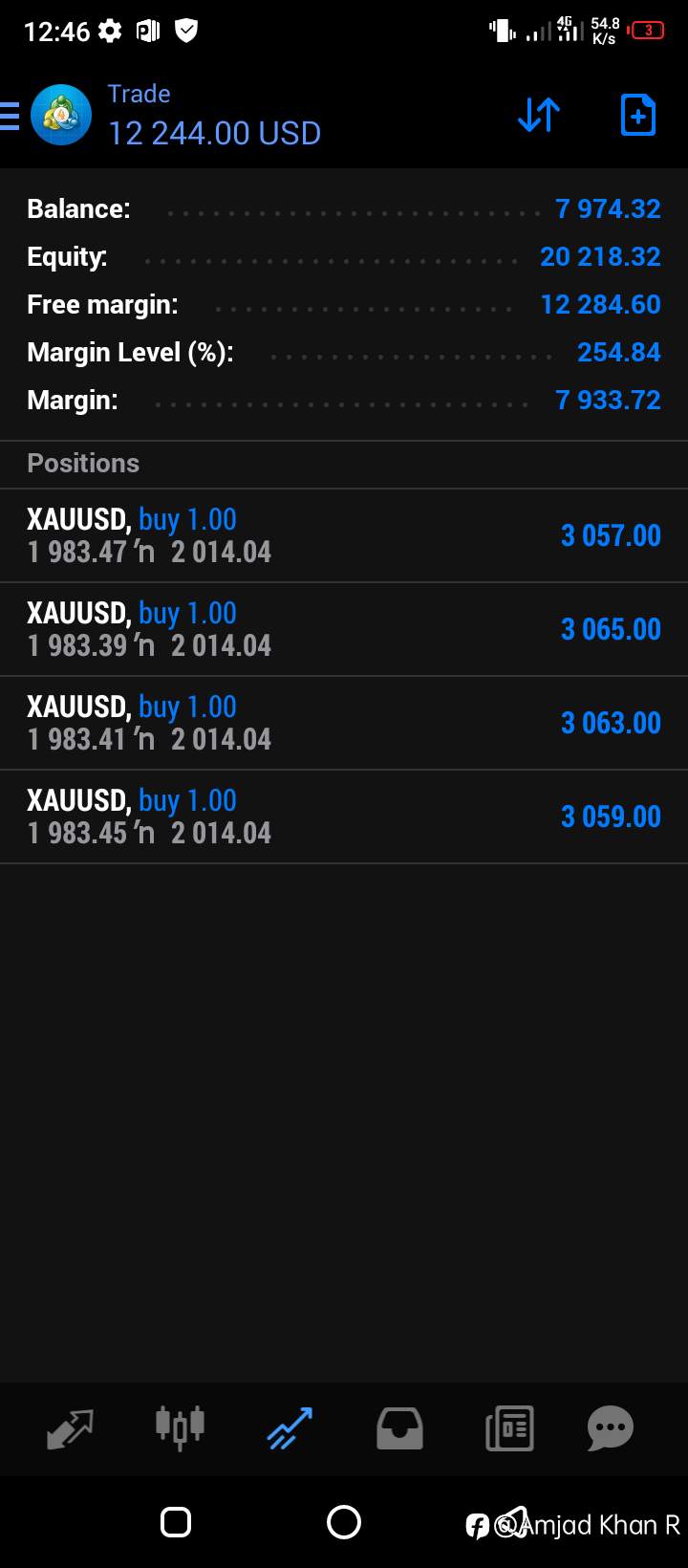Open the side menu drawer

pos(10,116)
